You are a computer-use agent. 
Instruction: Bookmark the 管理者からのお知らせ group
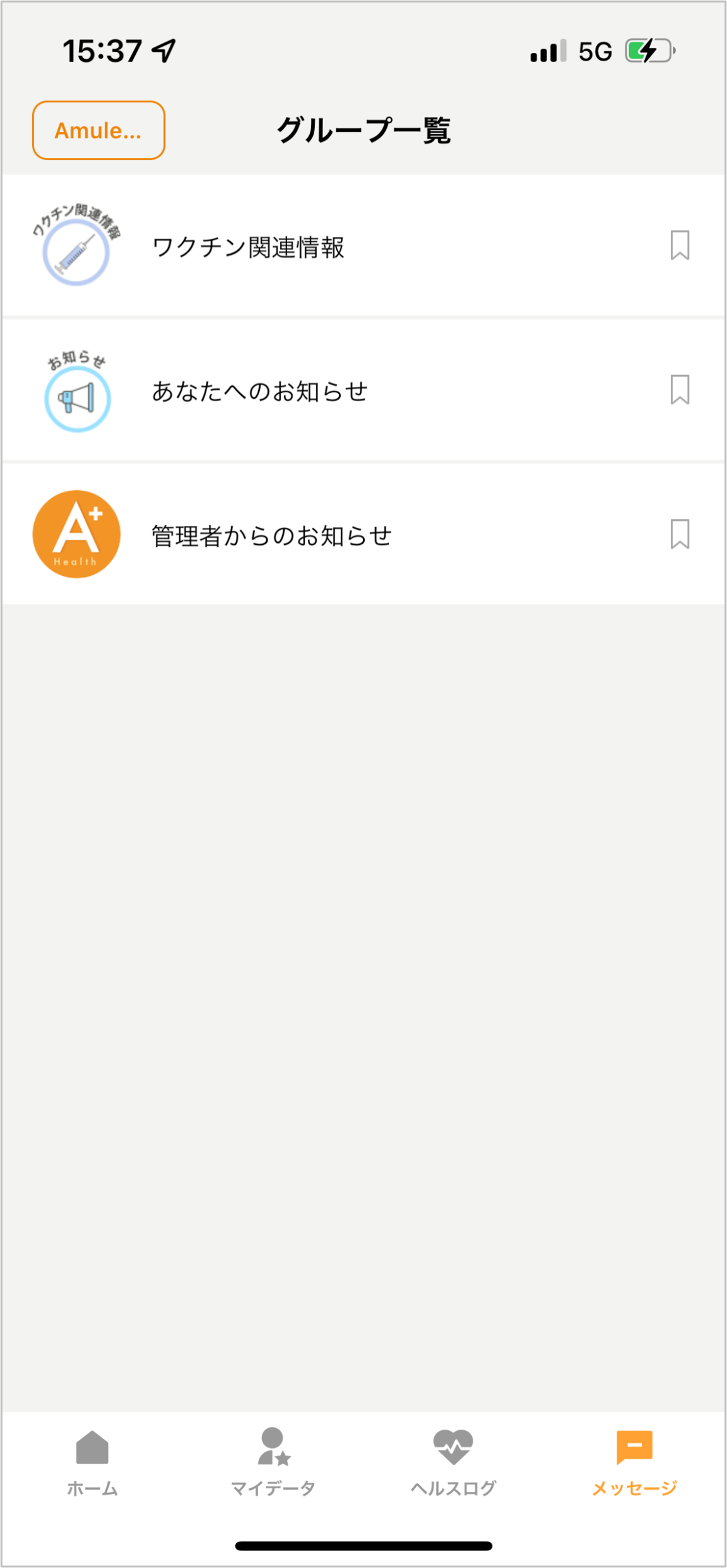point(680,534)
